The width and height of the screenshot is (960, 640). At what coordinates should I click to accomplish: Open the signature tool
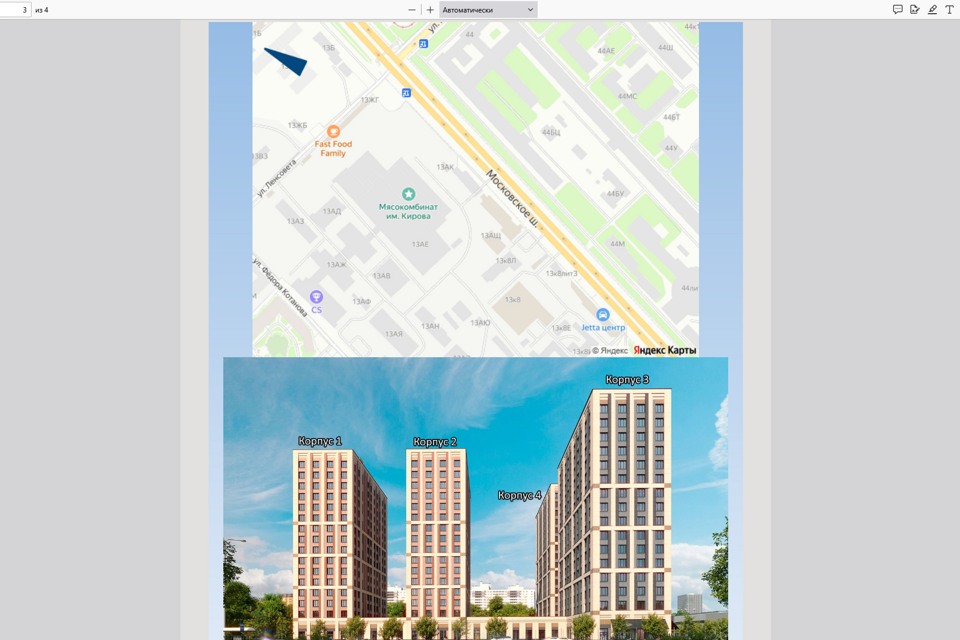(x=915, y=10)
